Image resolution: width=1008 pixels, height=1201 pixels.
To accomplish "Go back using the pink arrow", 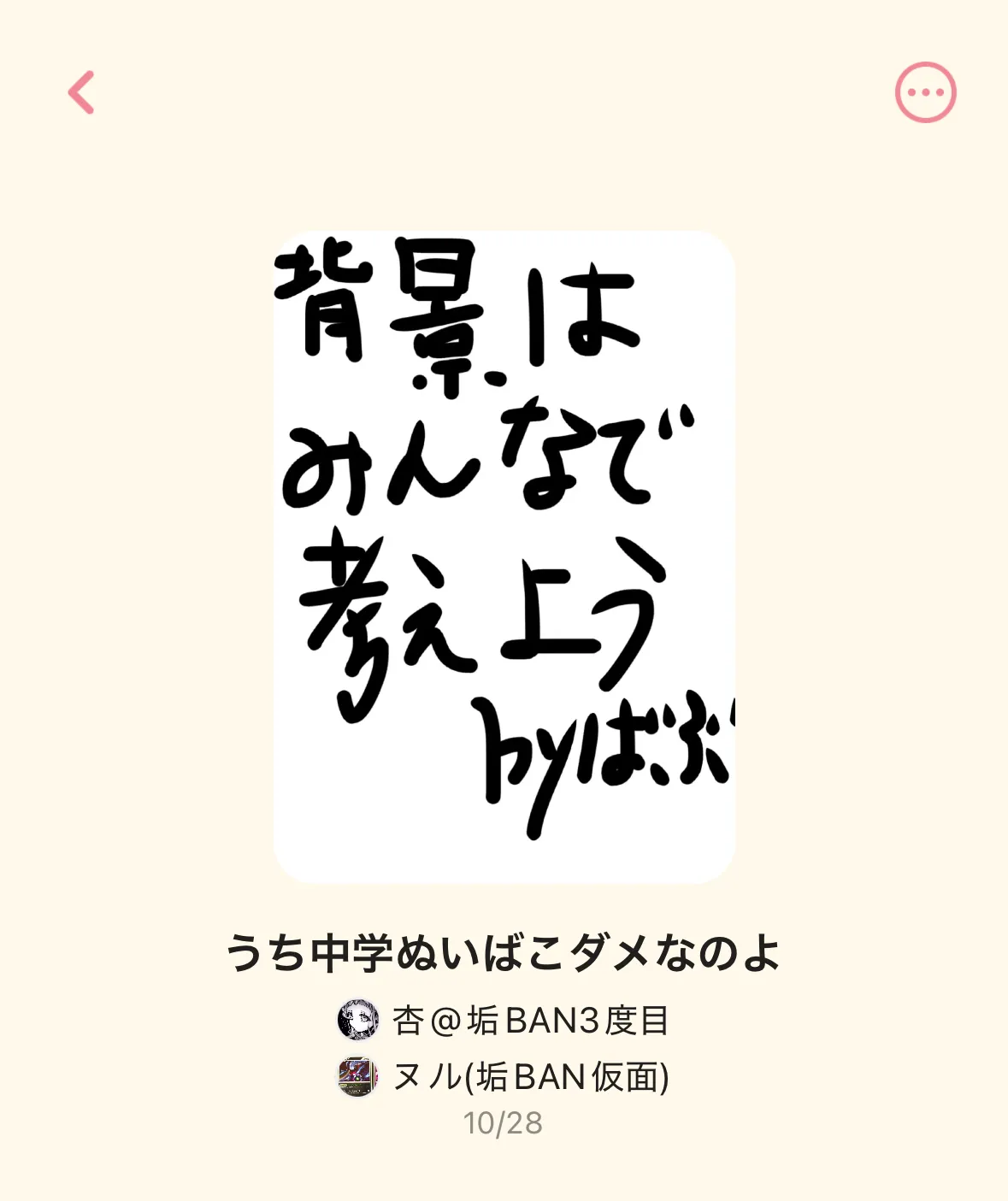I will point(82,92).
